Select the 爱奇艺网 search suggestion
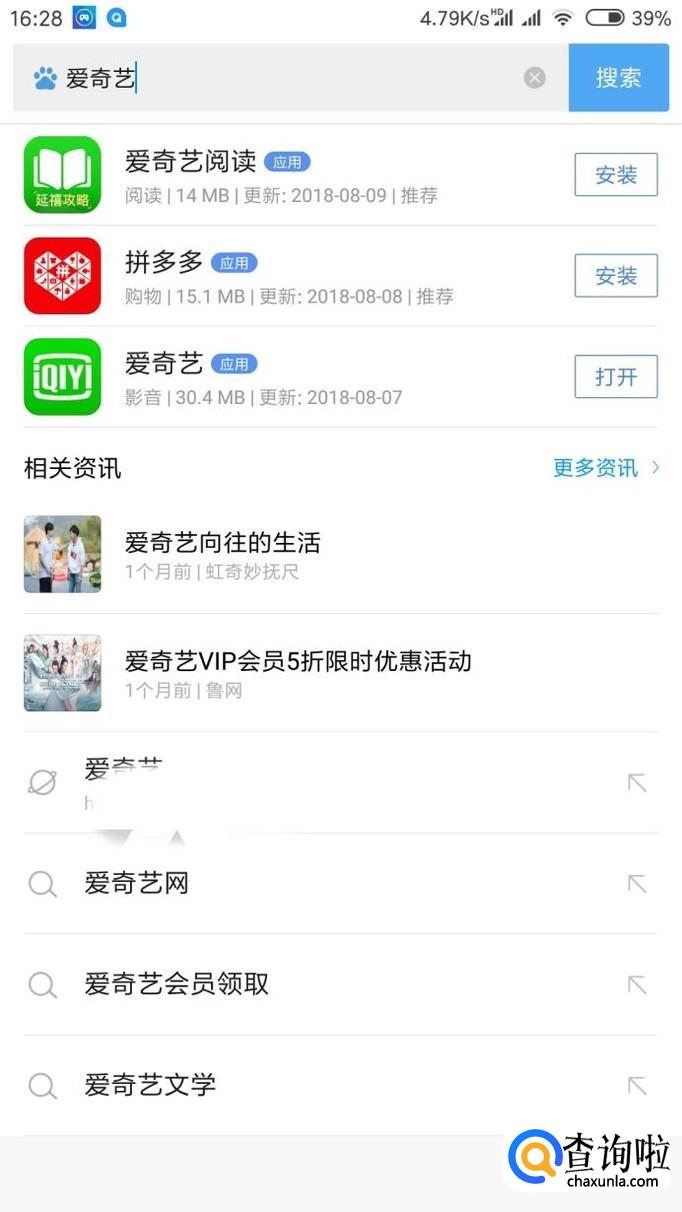 137,883
